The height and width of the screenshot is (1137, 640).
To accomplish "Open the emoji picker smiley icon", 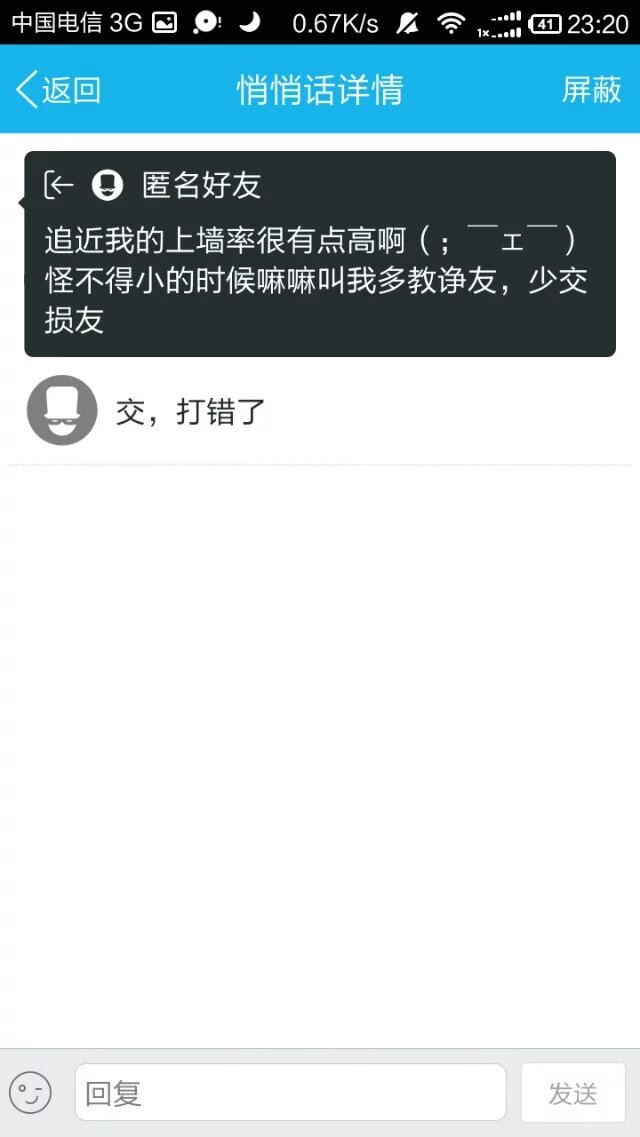I will pyautogui.click(x=30, y=1093).
